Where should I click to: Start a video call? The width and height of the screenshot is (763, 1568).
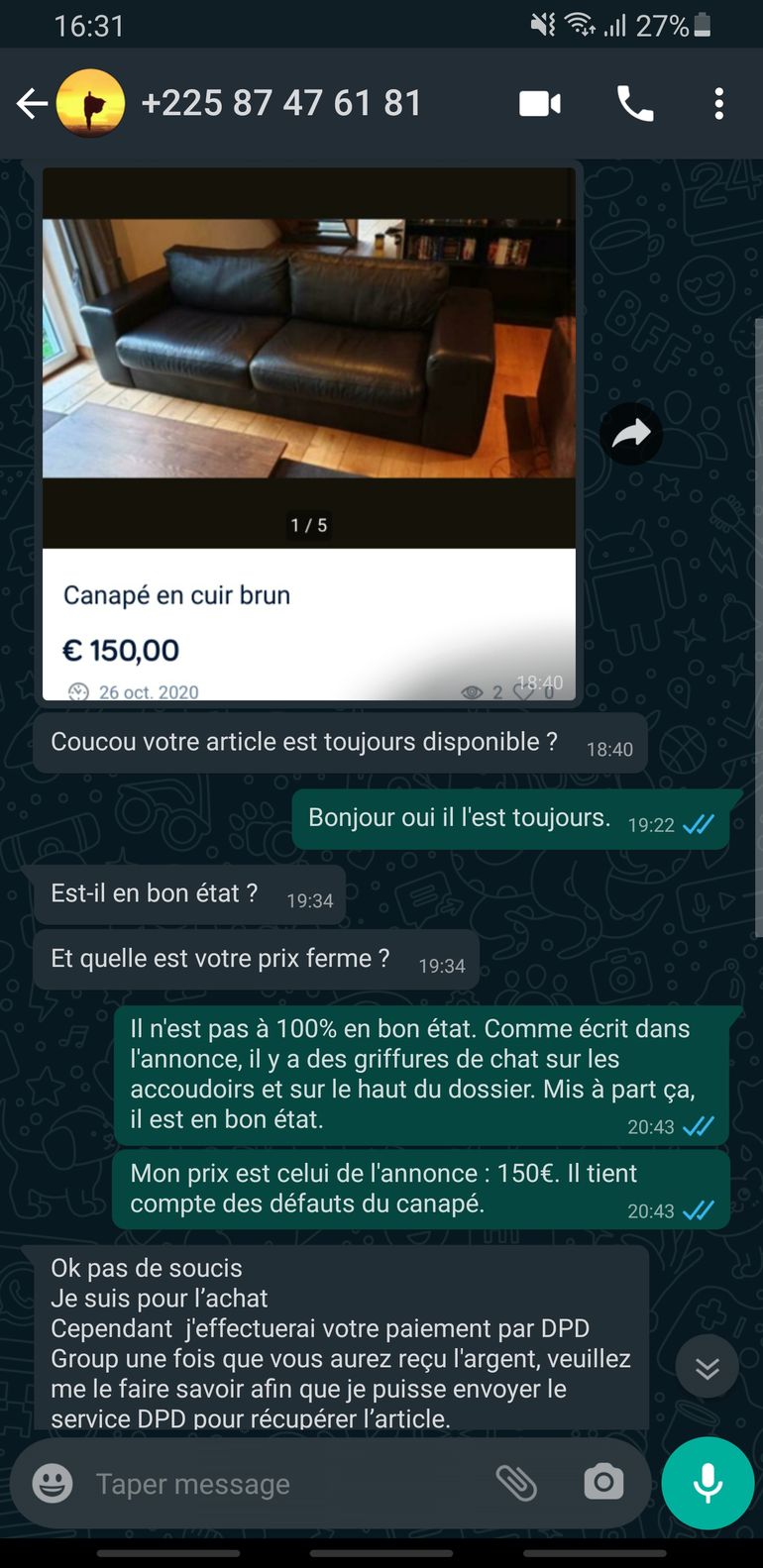click(540, 103)
